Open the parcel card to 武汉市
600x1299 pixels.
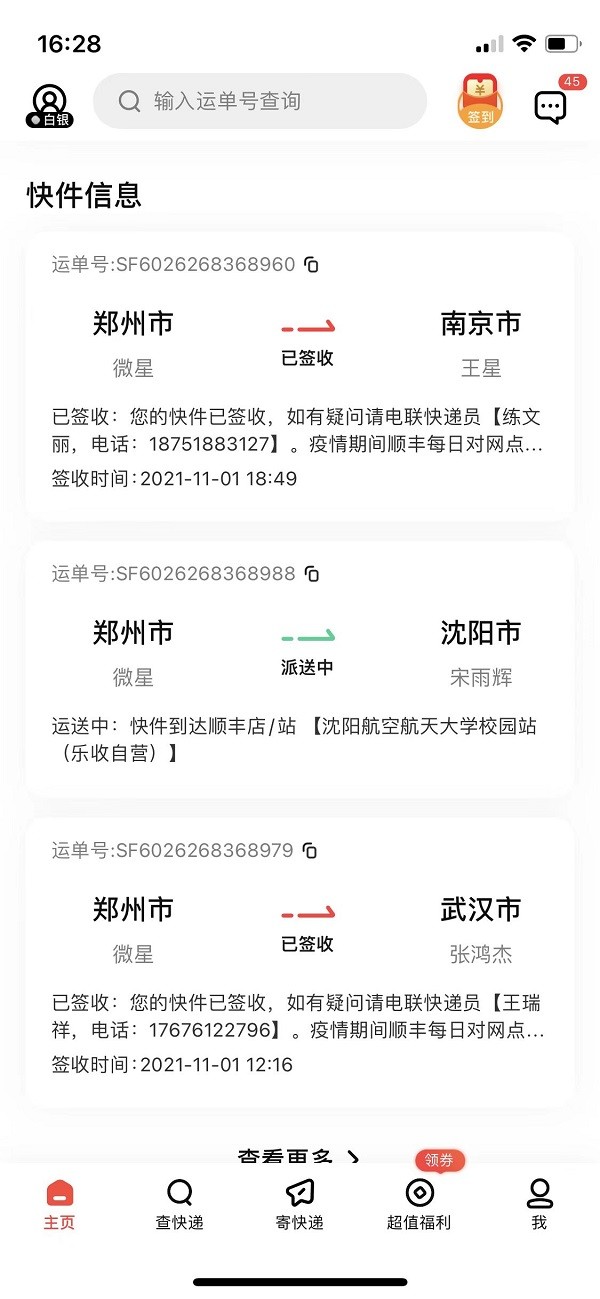tap(300, 960)
